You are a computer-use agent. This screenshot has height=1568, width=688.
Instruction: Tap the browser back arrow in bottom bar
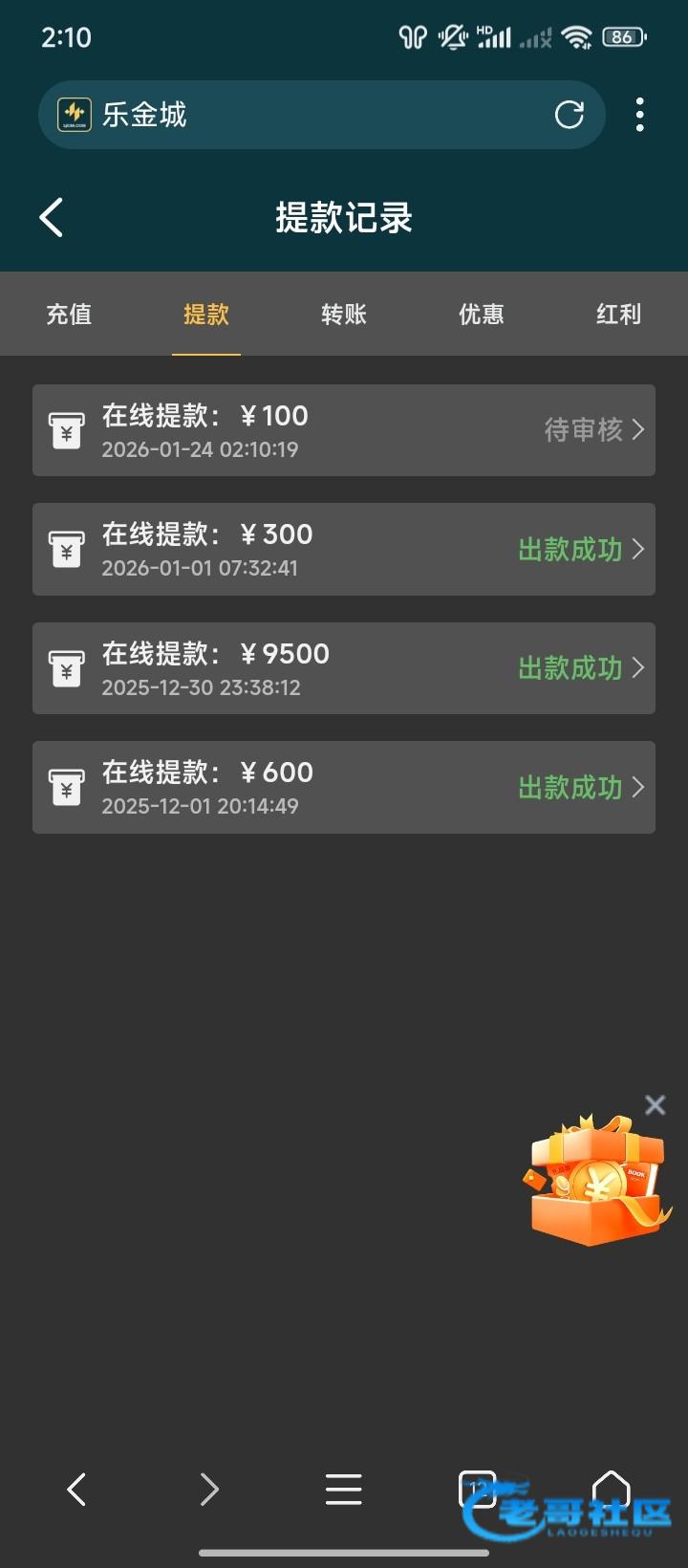click(x=76, y=1489)
